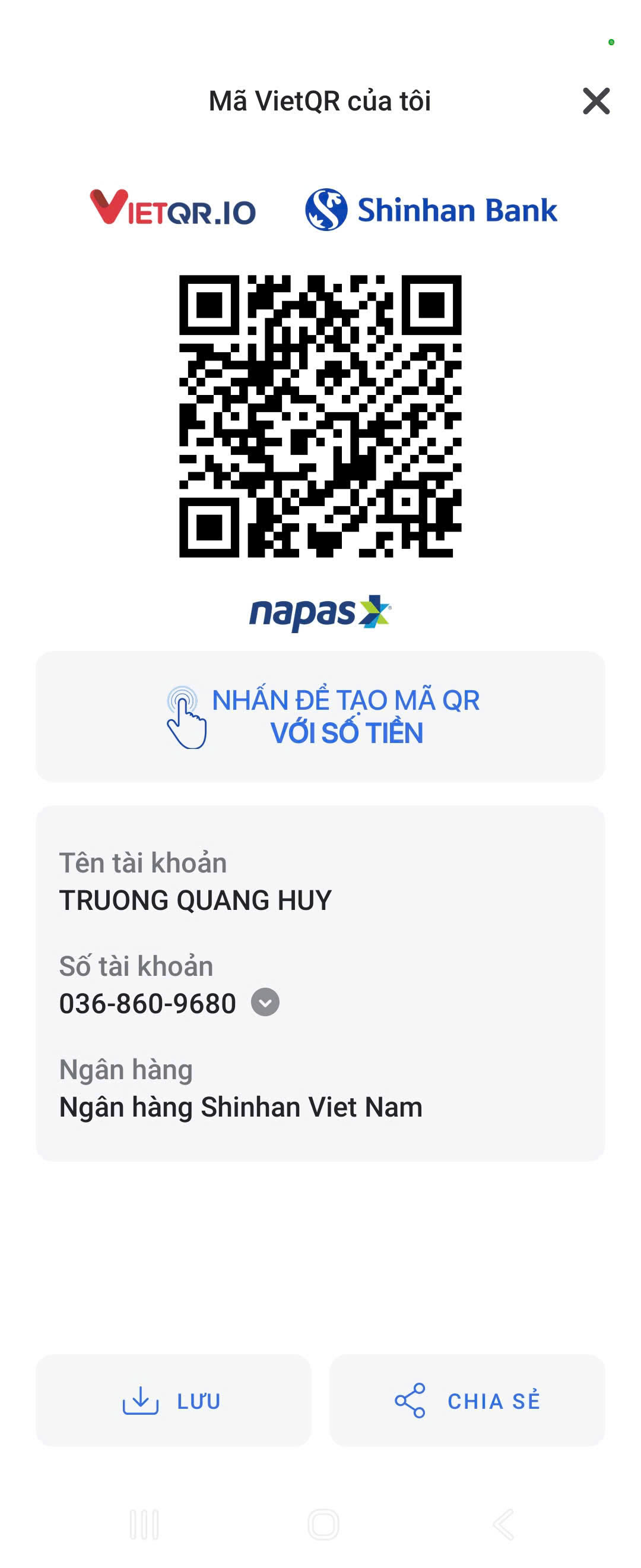Close the Mã VietQR của tôi screen
Screen dimensions: 641x1568
(x=596, y=101)
